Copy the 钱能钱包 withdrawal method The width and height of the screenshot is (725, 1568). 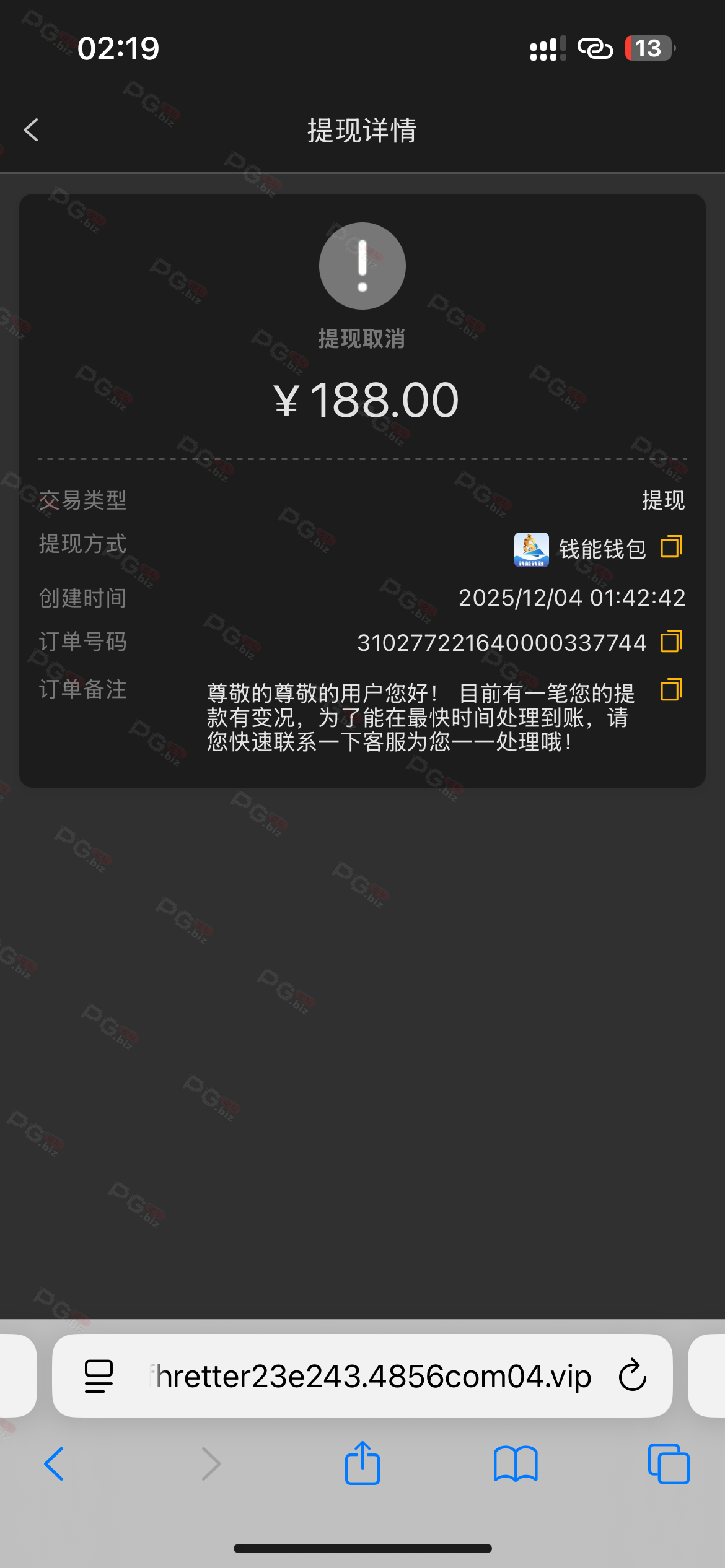coord(671,547)
